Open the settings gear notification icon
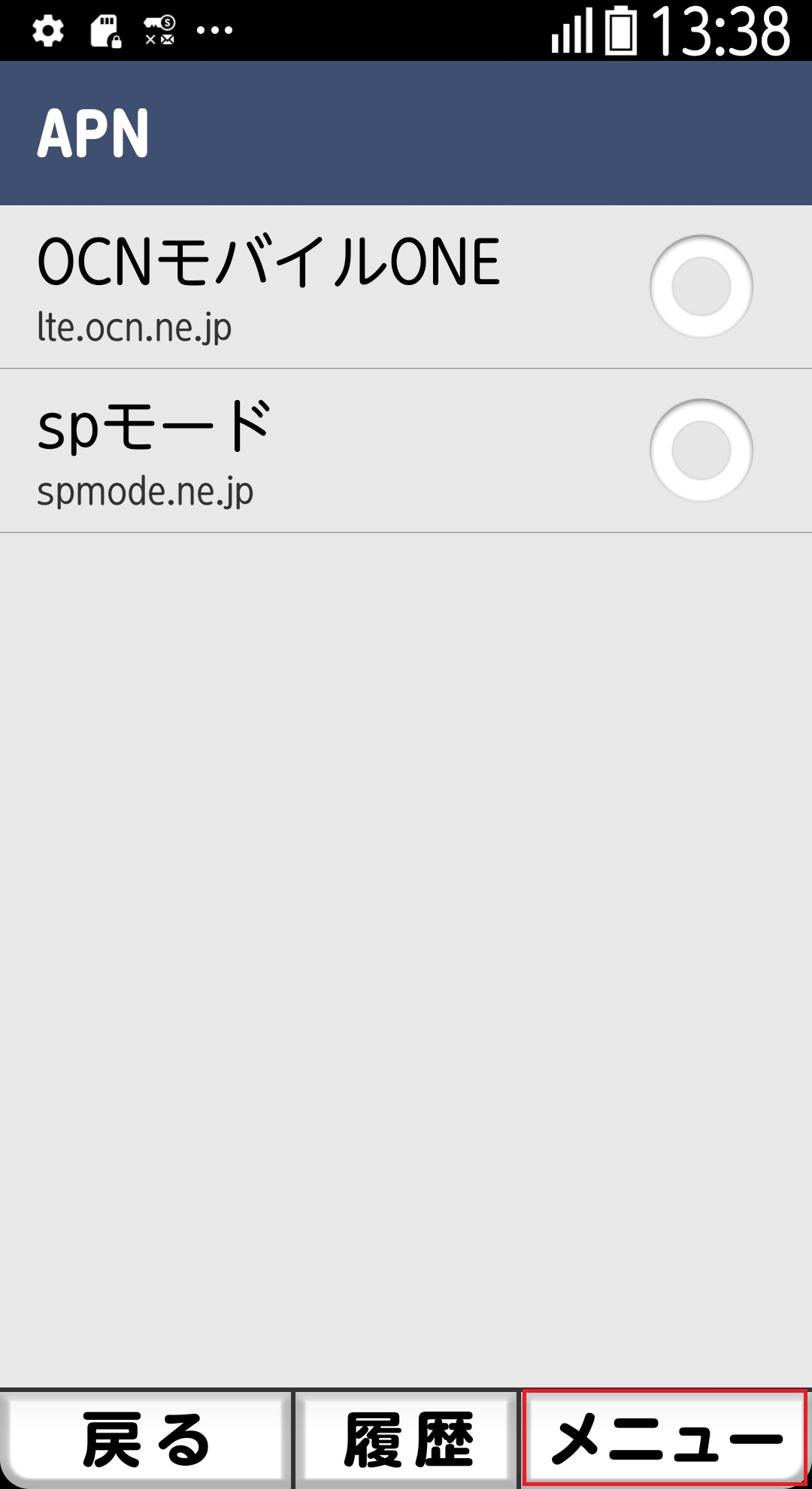This screenshot has width=812, height=1489. [49, 30]
